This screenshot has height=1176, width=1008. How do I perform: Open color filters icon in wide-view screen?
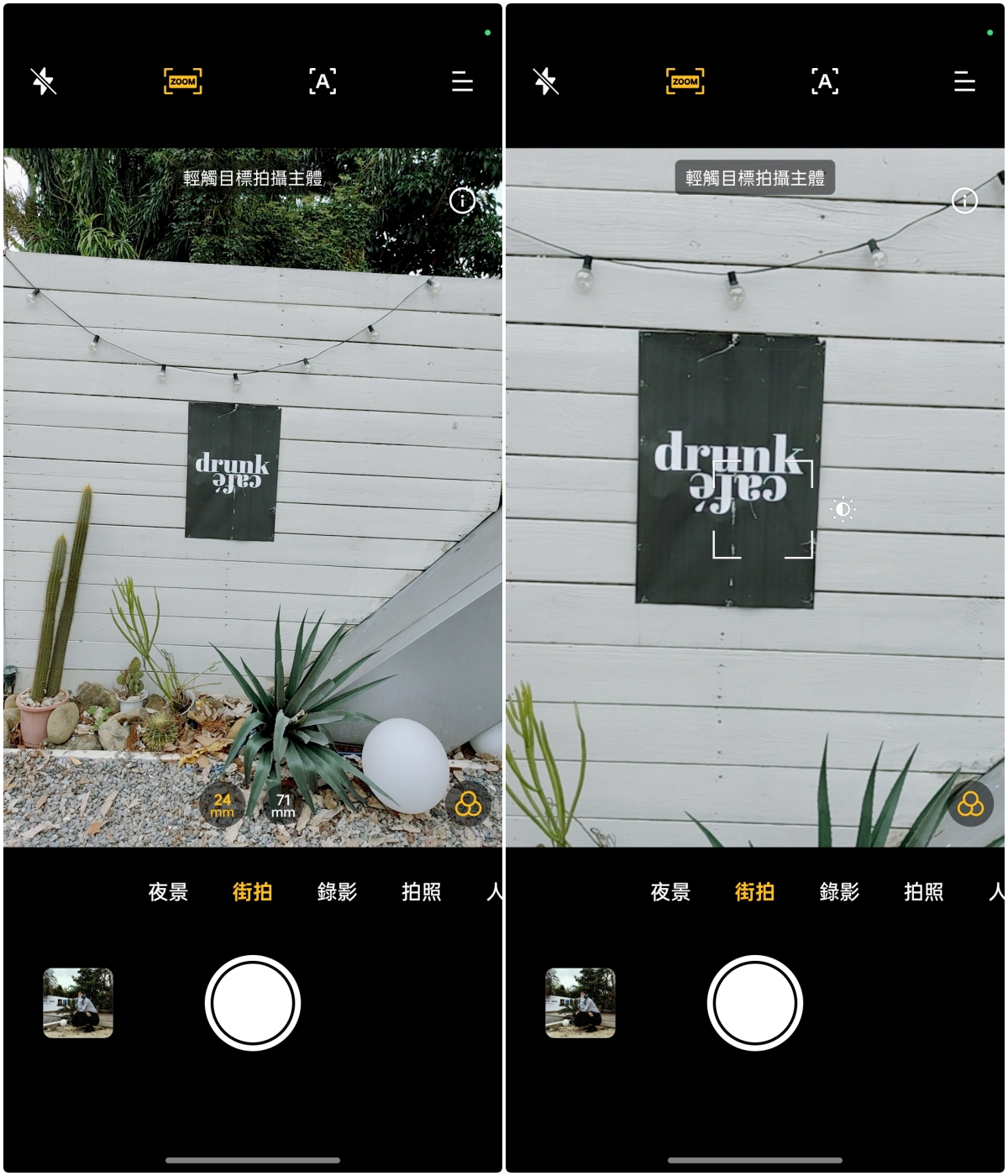(468, 805)
